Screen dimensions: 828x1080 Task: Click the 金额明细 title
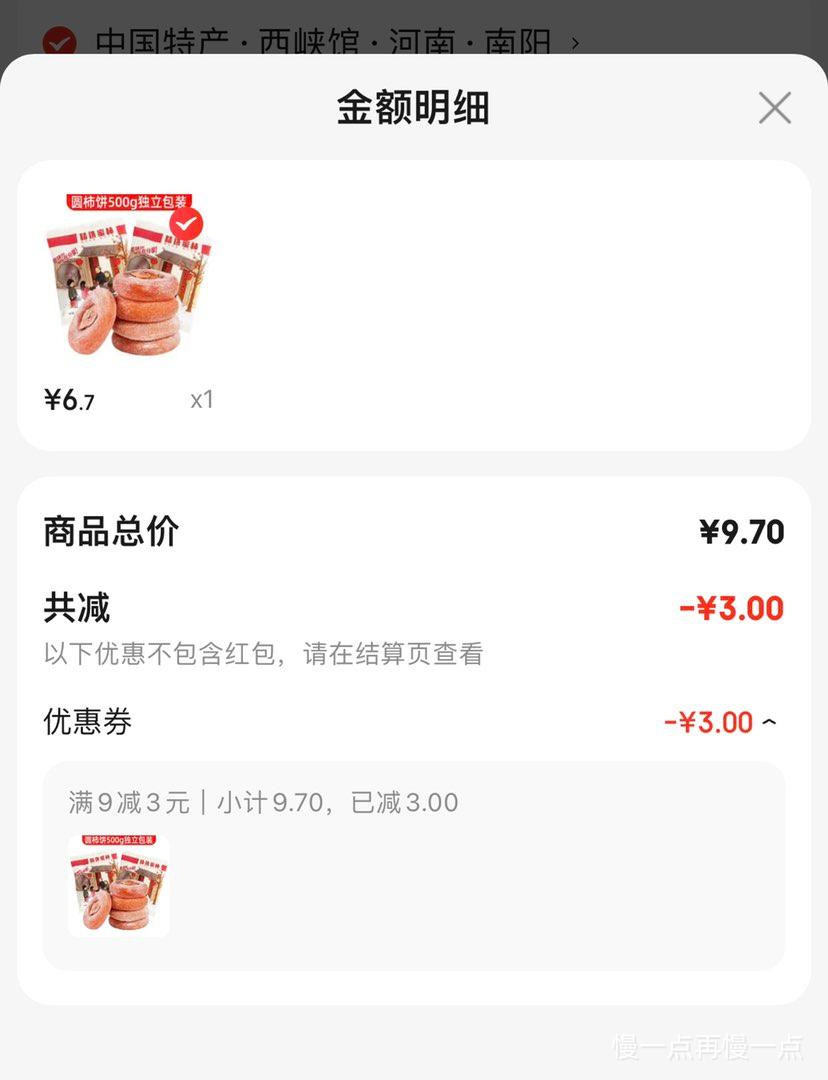[414, 108]
